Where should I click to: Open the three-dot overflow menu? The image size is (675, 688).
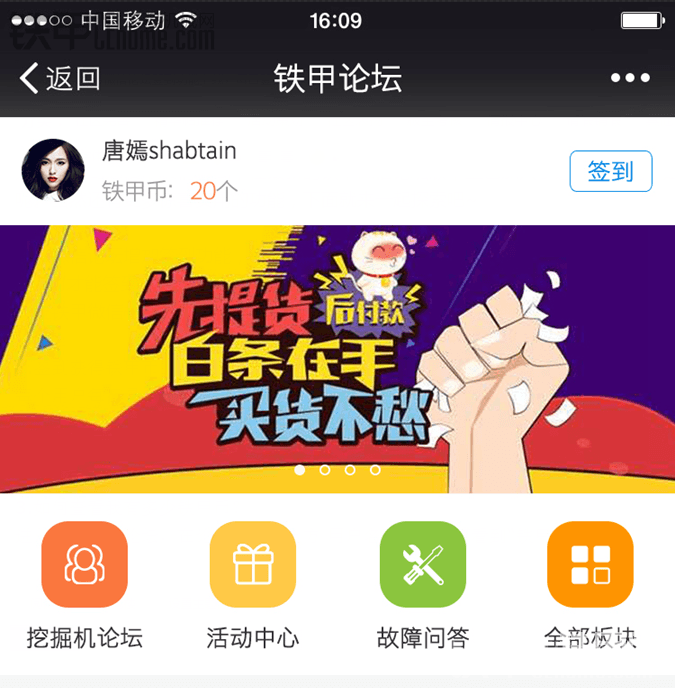pos(629,79)
